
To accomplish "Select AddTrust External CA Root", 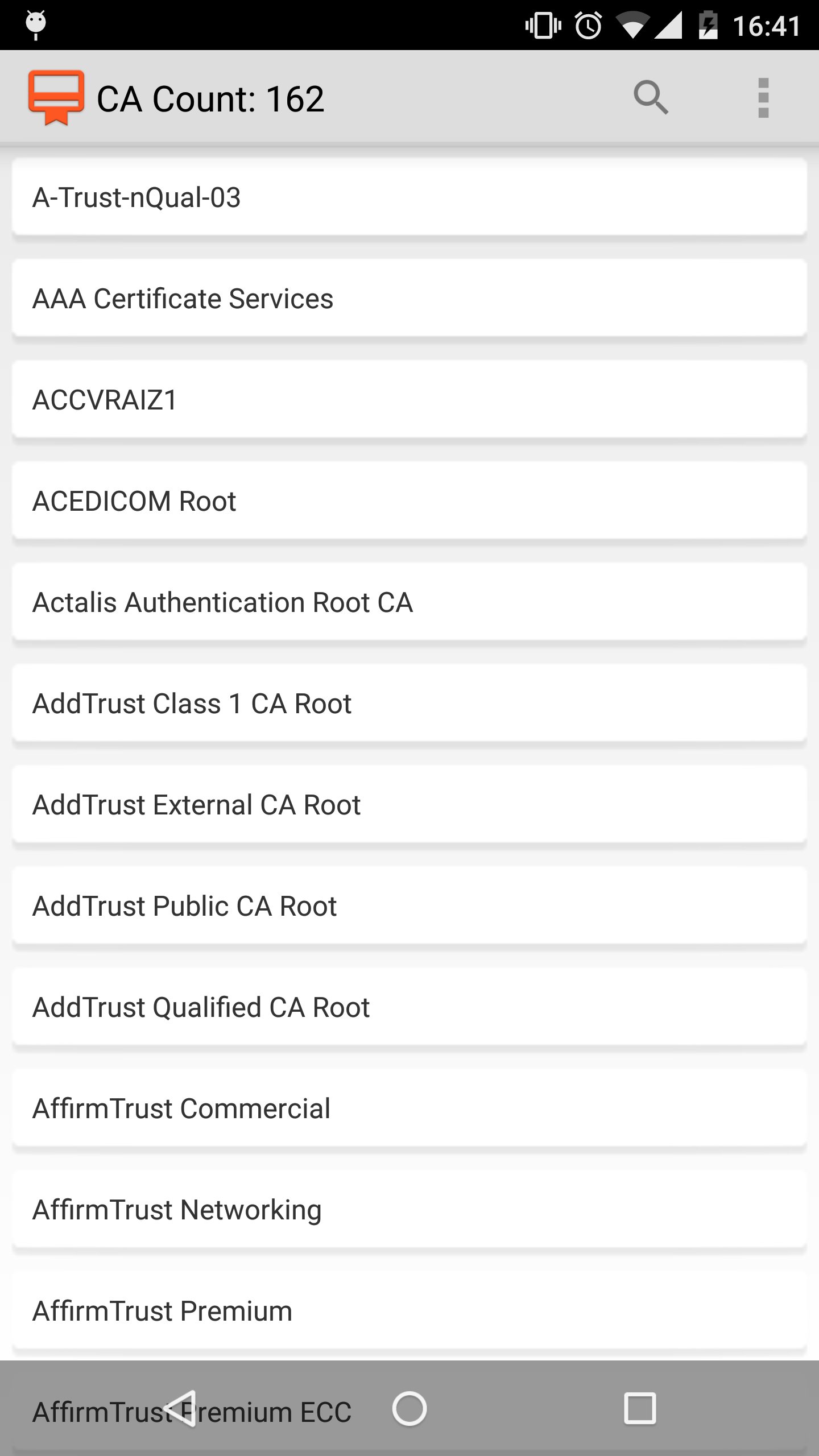I will 409,804.
